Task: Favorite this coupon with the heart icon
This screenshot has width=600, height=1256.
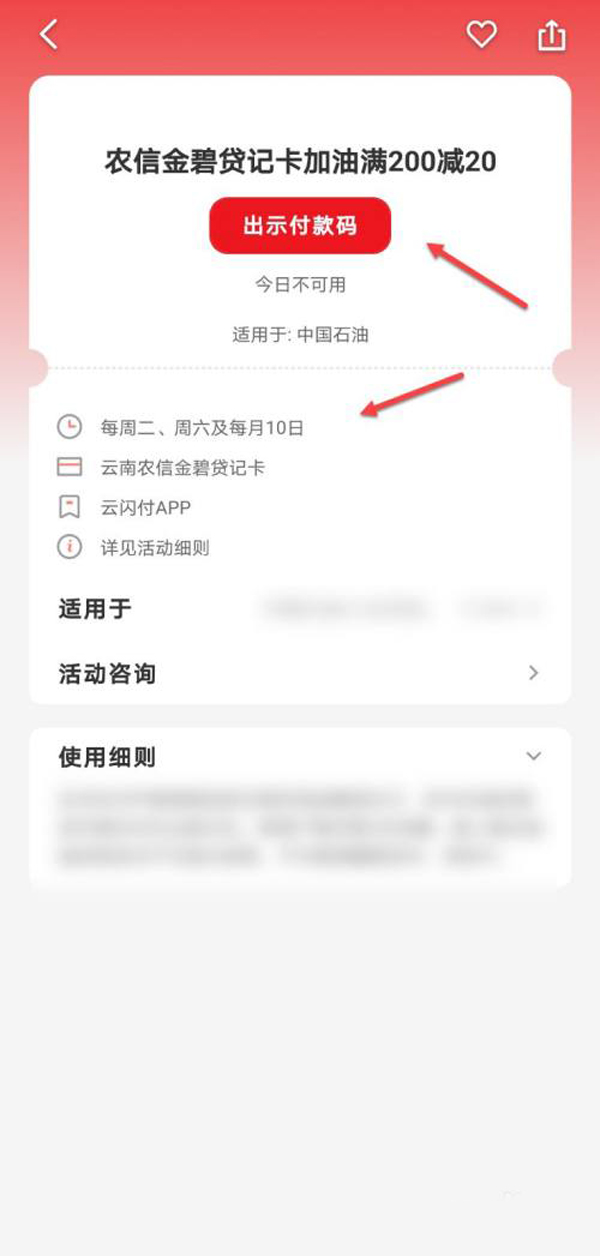Action: [x=482, y=36]
